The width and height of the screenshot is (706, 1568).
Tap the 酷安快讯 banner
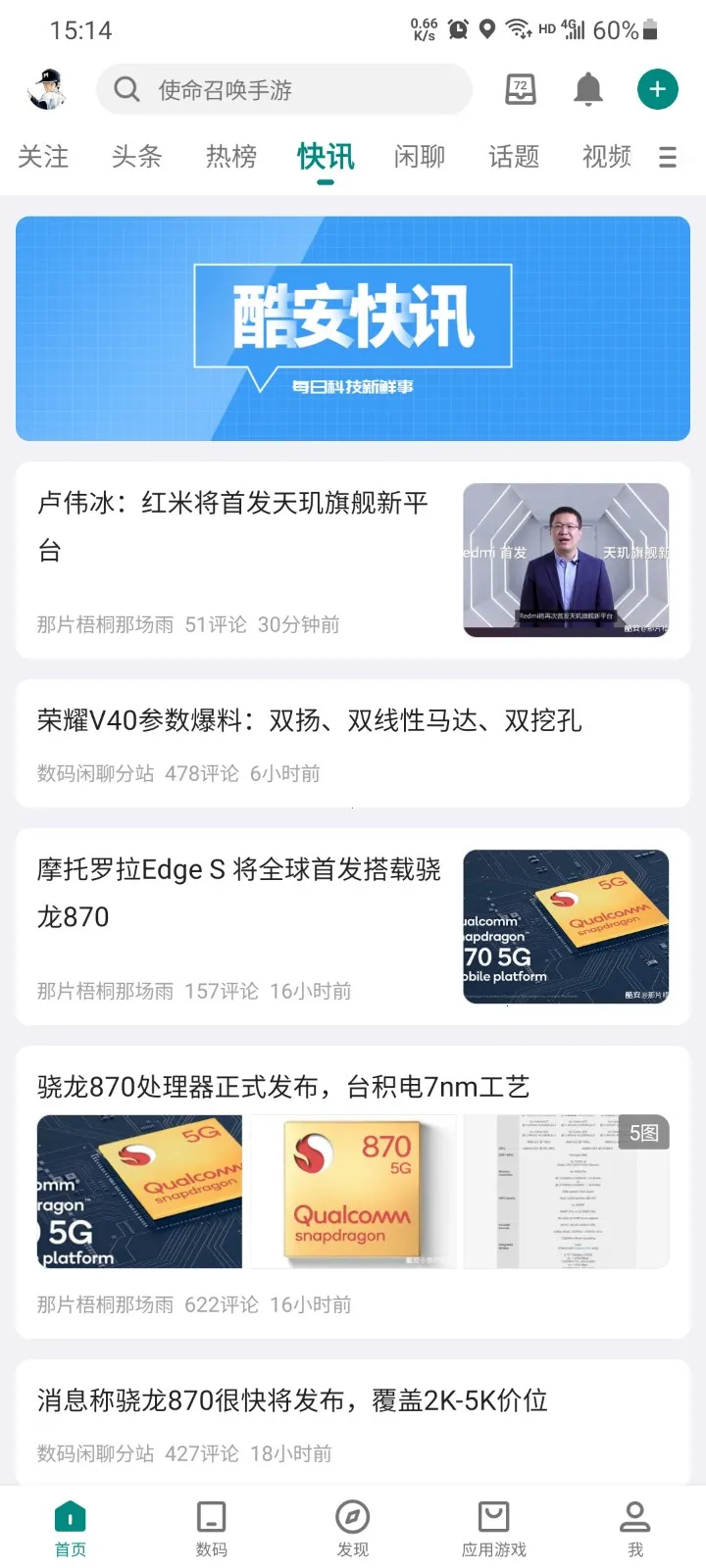point(353,327)
